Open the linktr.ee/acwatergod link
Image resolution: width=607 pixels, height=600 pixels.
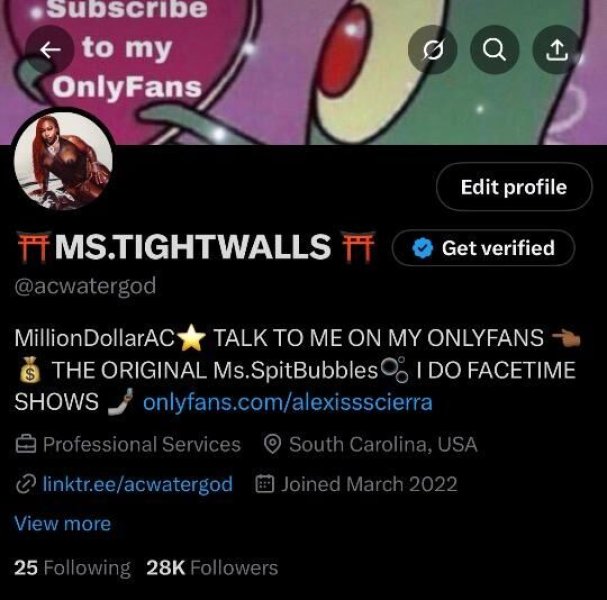137,484
